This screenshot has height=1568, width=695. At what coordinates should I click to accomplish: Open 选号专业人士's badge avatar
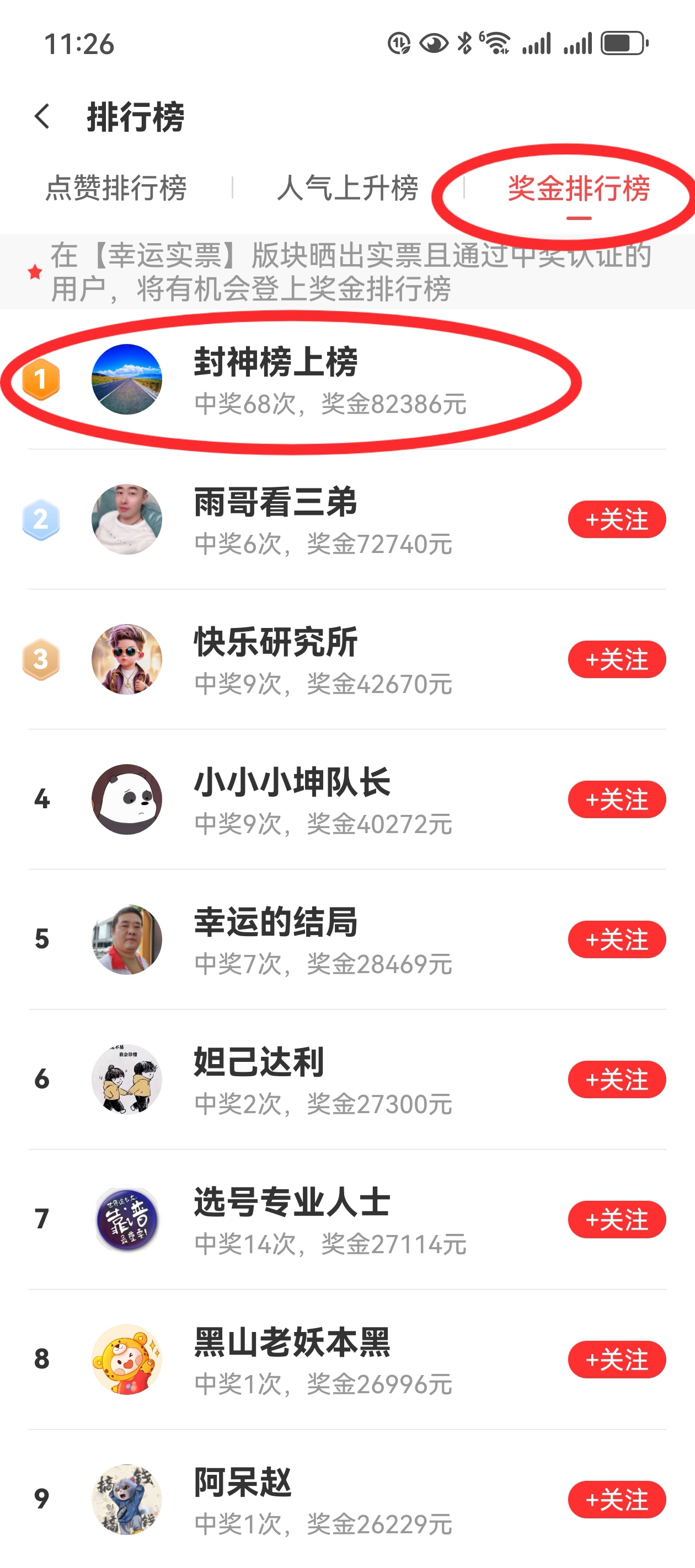(127, 1218)
